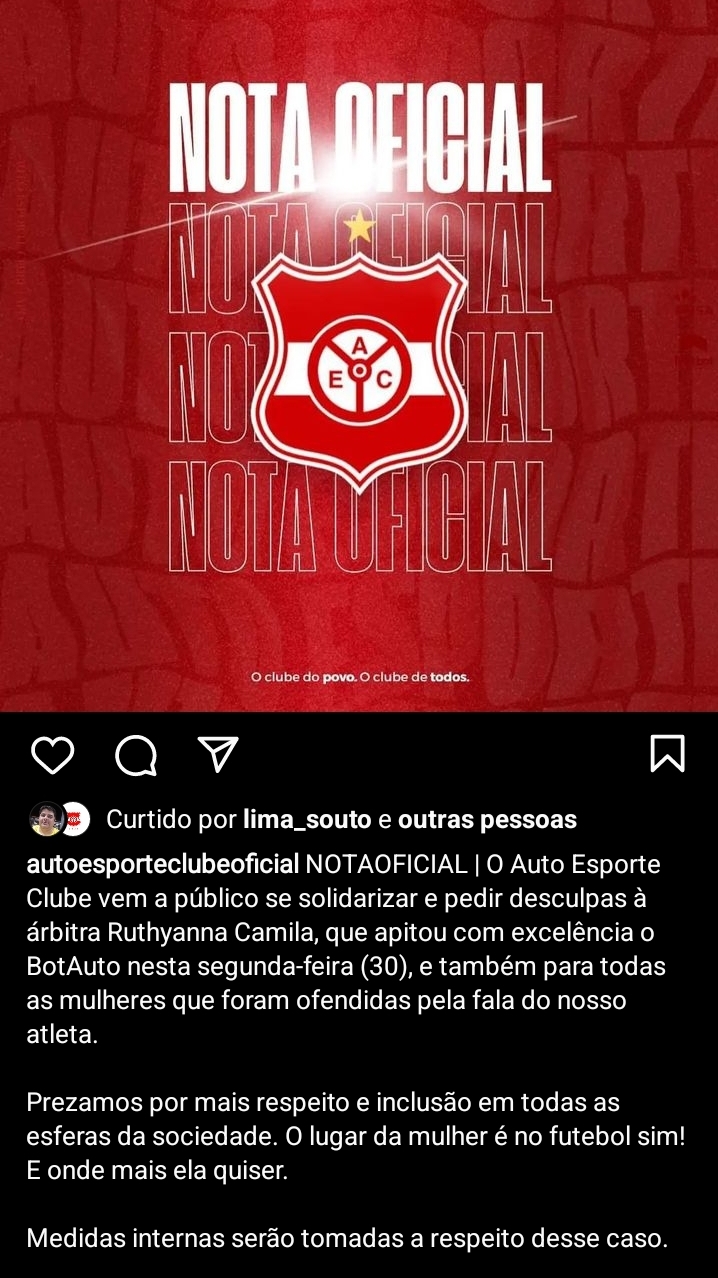Open lima_souto's profile from likes
718x1278 pixels.
coord(306,820)
